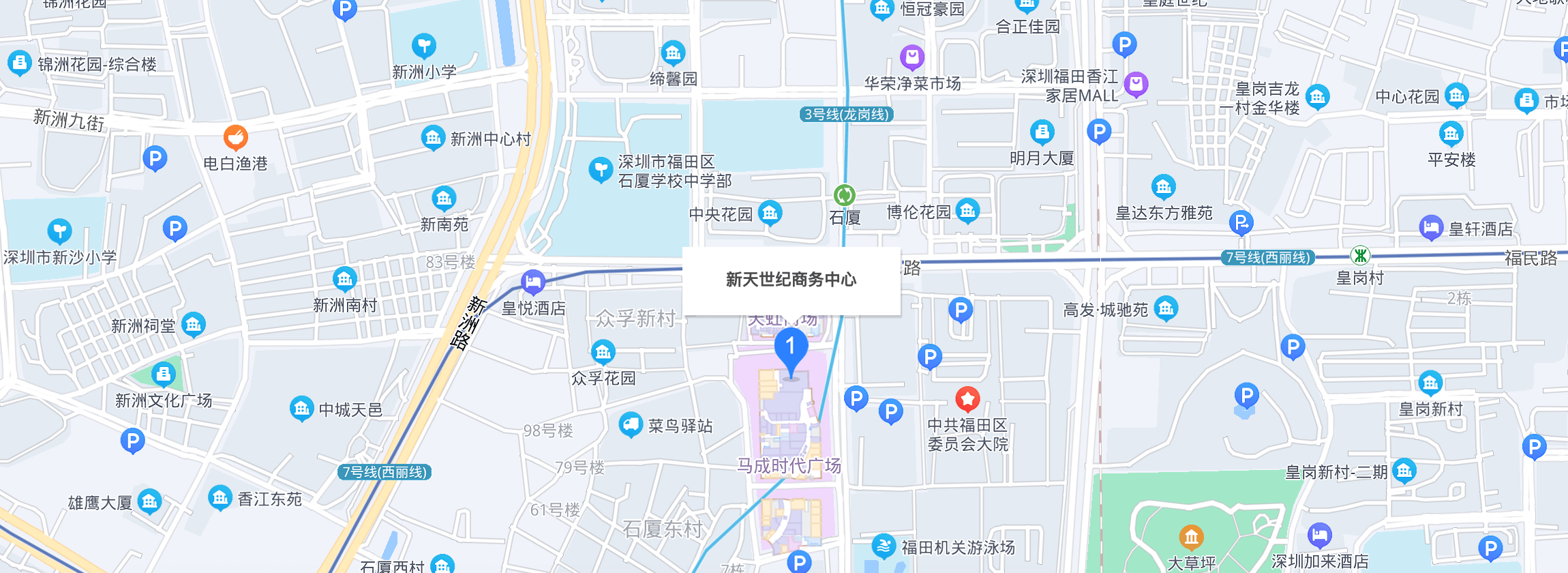Select the 华荣净菜市场 shopping marker
This screenshot has height=573, width=1568.
tap(912, 57)
